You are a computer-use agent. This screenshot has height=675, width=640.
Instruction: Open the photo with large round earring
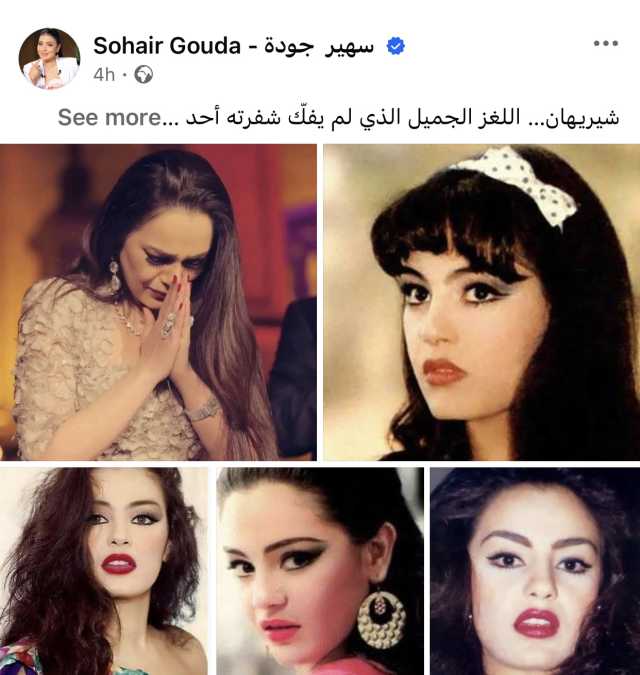pos(319,570)
